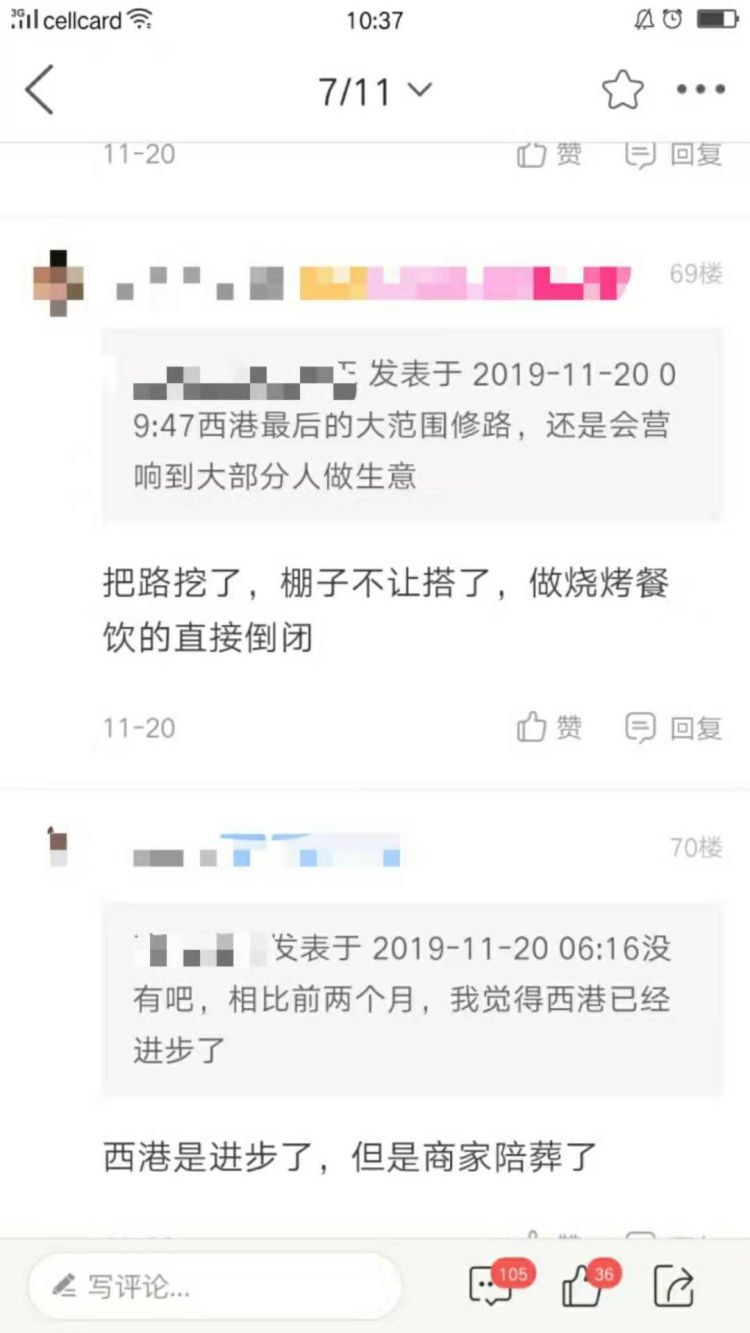Go back using the top-left arrow

pyautogui.click(x=39, y=91)
